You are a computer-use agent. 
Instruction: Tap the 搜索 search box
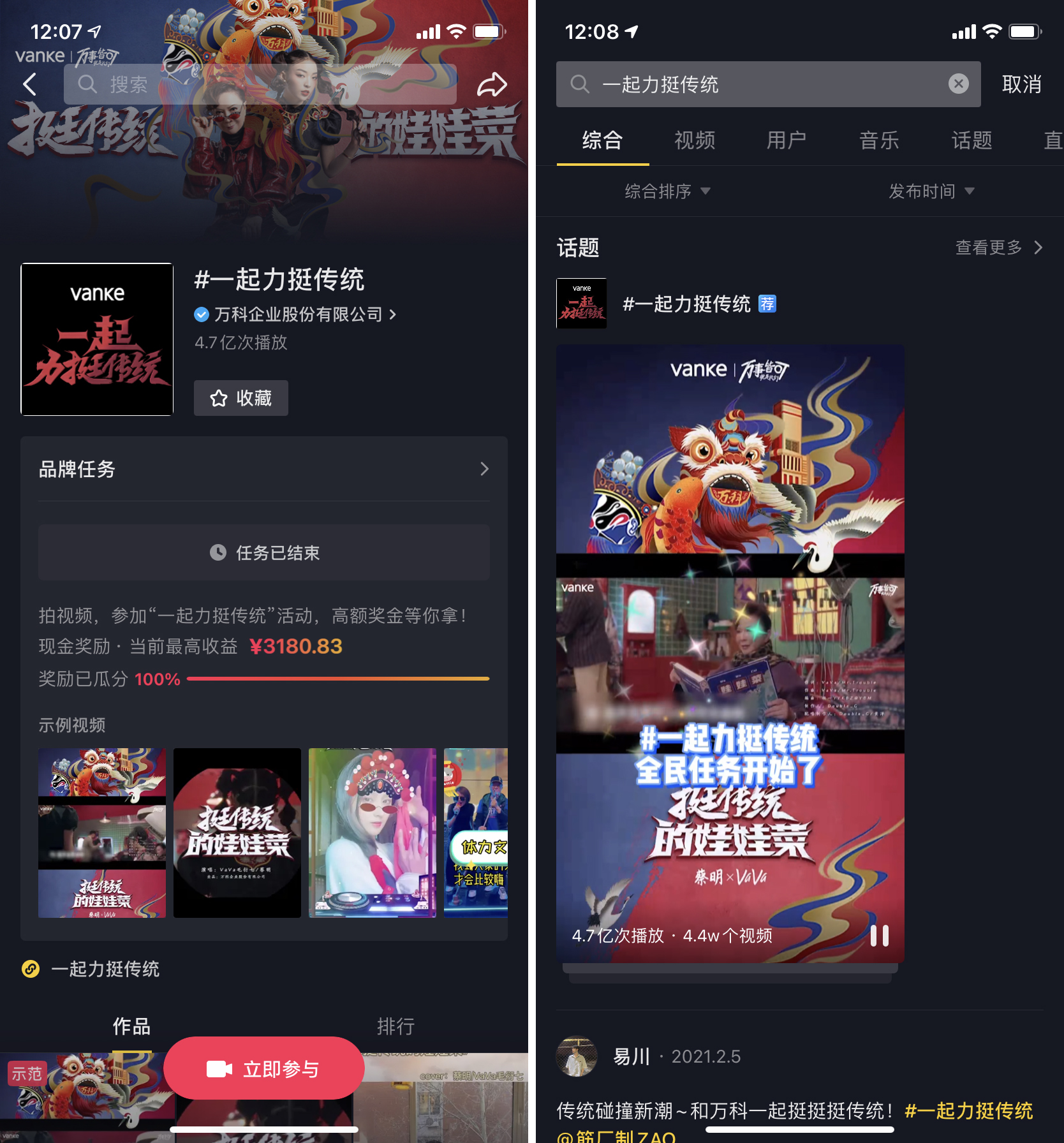(x=259, y=84)
